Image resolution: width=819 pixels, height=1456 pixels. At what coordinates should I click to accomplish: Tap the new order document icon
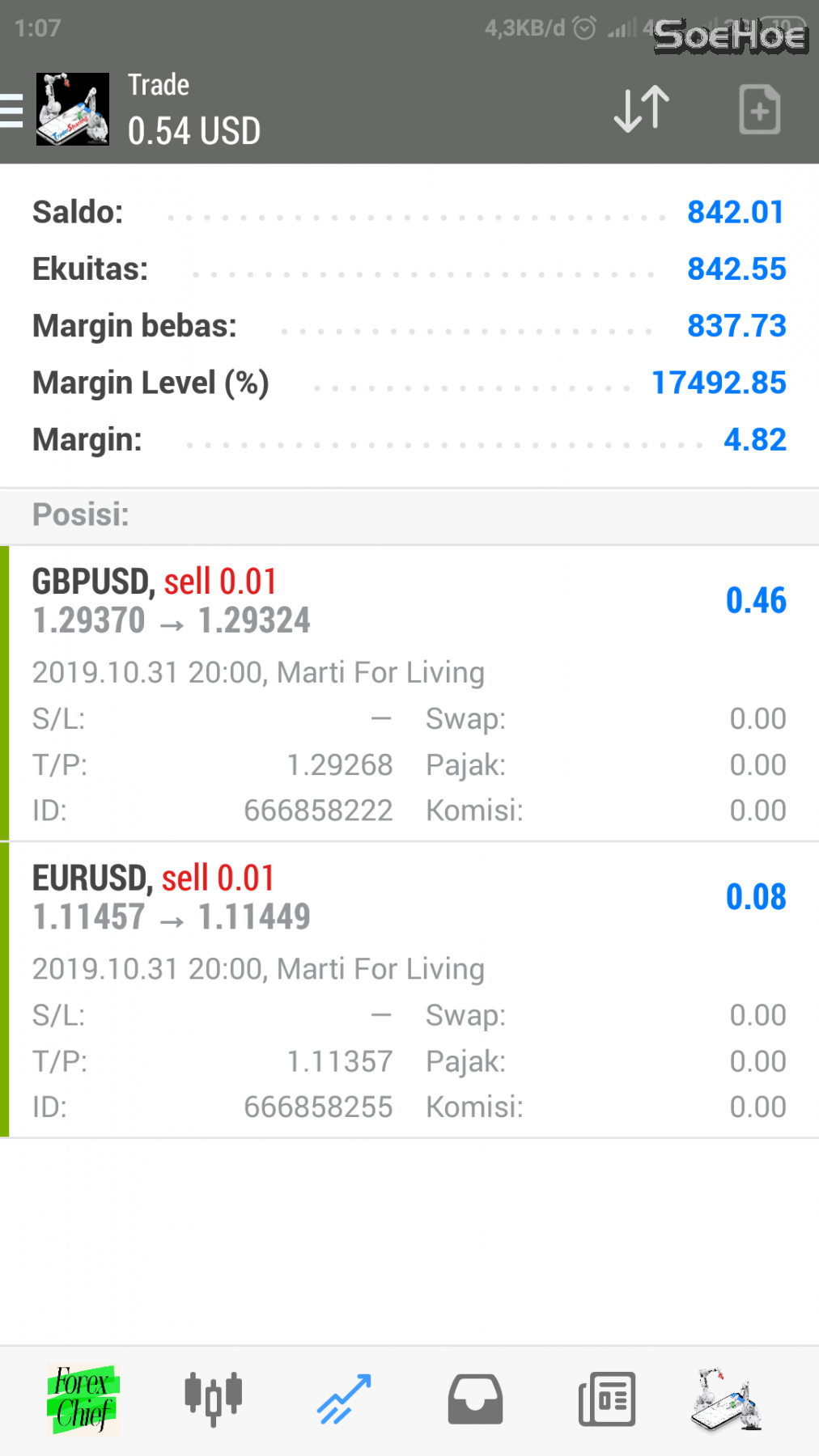[x=757, y=109]
